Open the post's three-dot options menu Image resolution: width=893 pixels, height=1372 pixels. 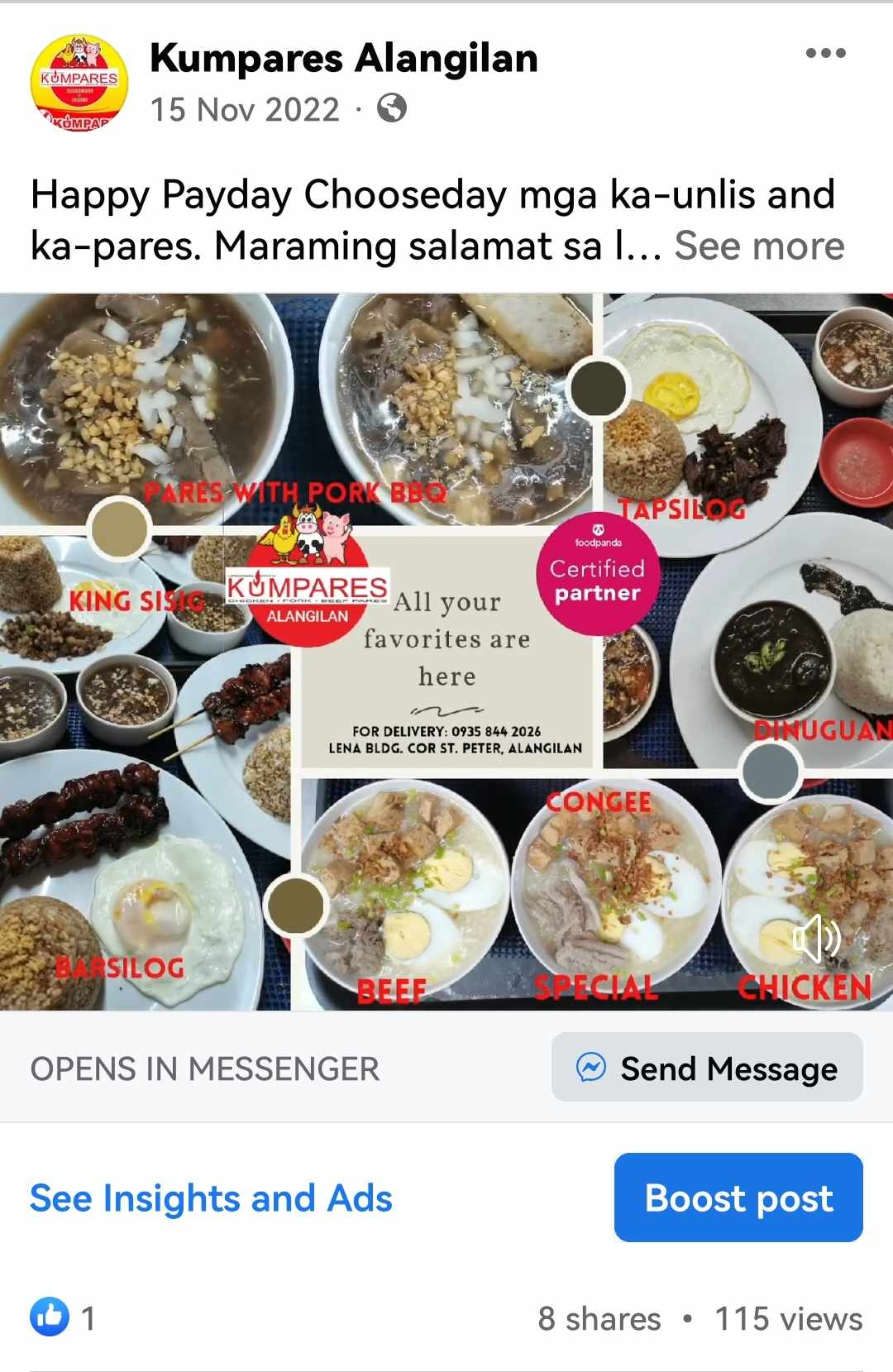pos(825,54)
